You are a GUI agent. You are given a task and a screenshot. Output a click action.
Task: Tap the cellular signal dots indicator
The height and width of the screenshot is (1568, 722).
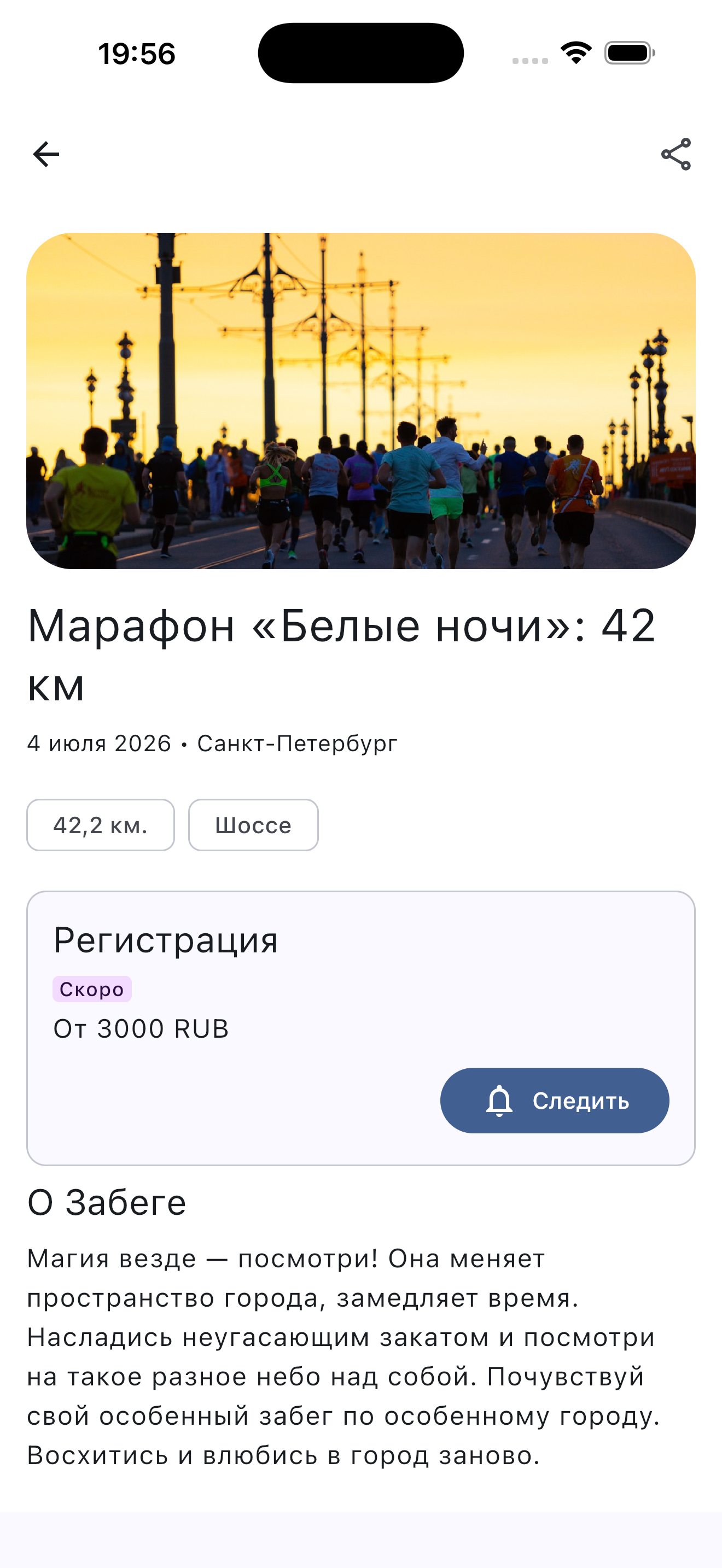pos(528,60)
